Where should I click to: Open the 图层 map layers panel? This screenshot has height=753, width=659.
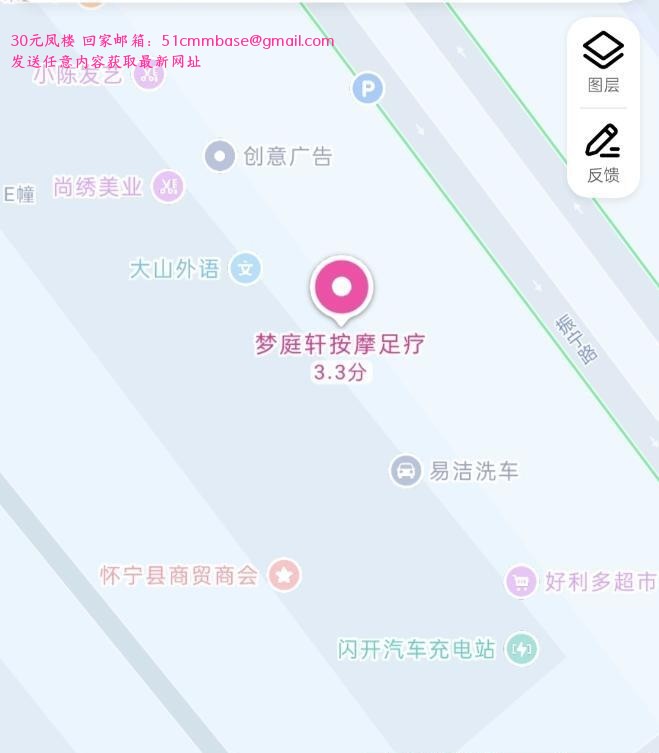[x=603, y=62]
